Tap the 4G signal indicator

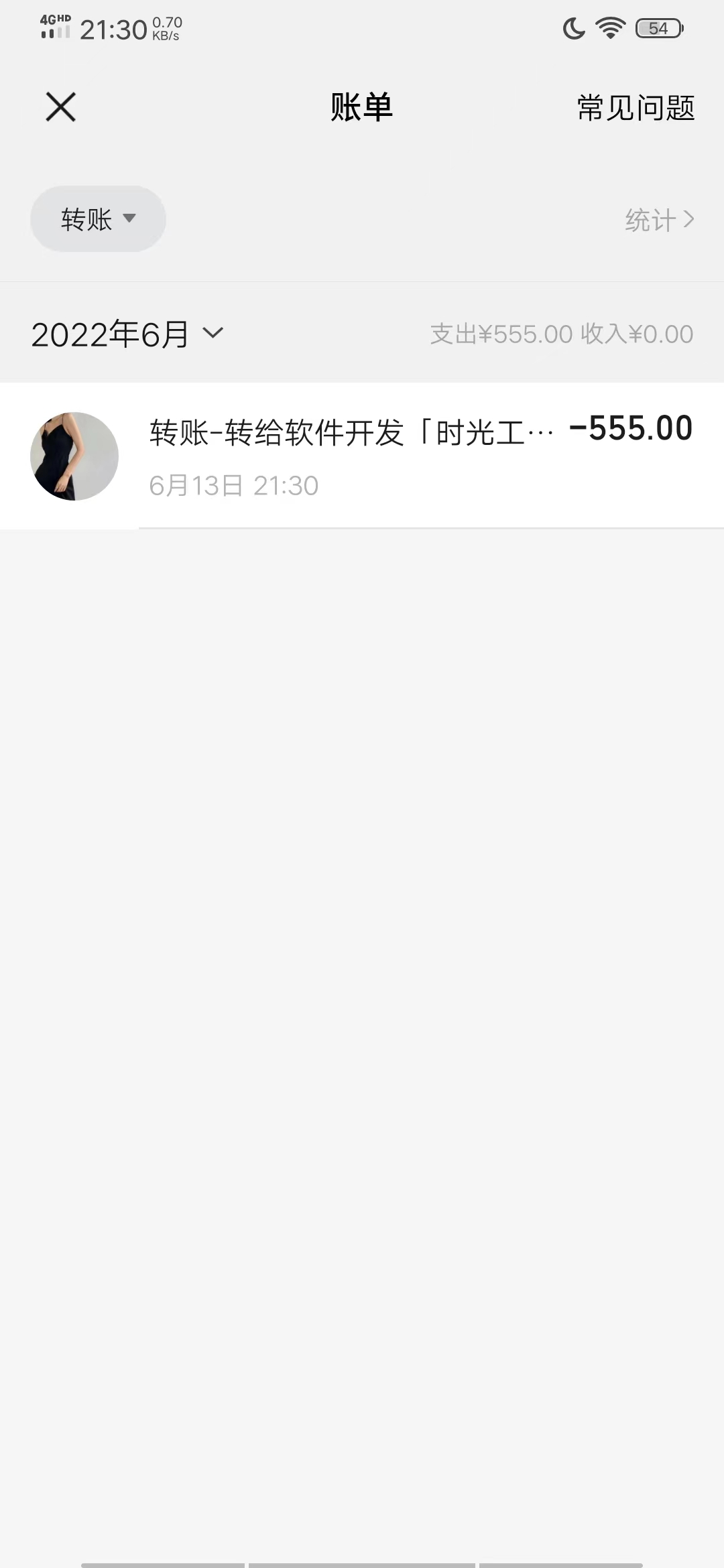tap(55, 27)
